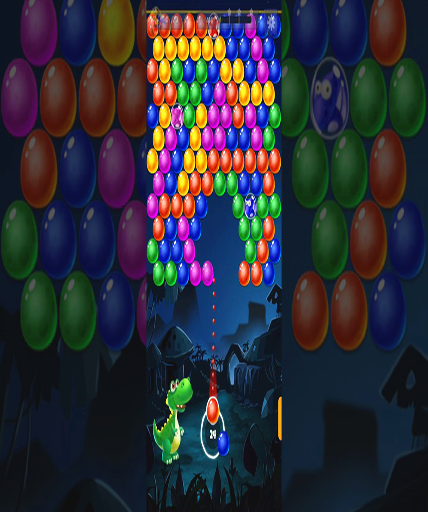428x512 pixels.
Task: Tap the red bubble in the launcher
Action: (x=213, y=411)
